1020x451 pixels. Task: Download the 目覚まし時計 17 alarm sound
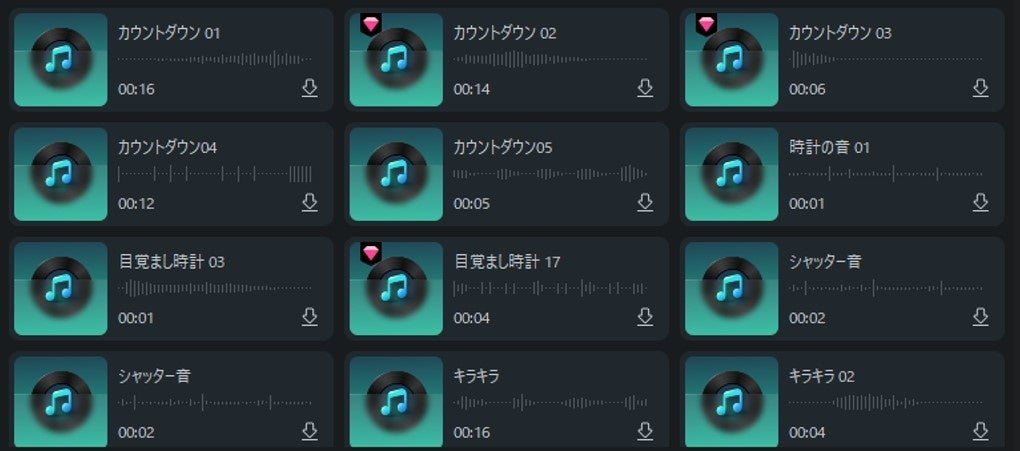(x=645, y=317)
